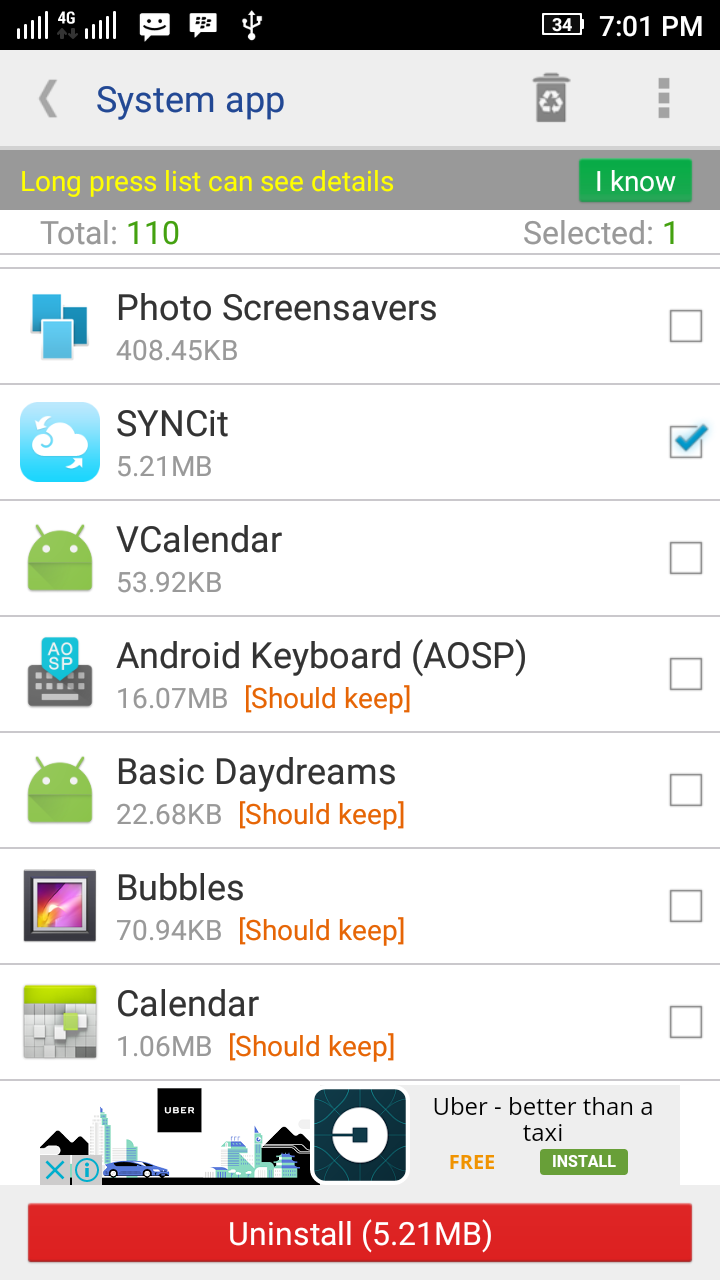Open the recycle bin

click(551, 99)
